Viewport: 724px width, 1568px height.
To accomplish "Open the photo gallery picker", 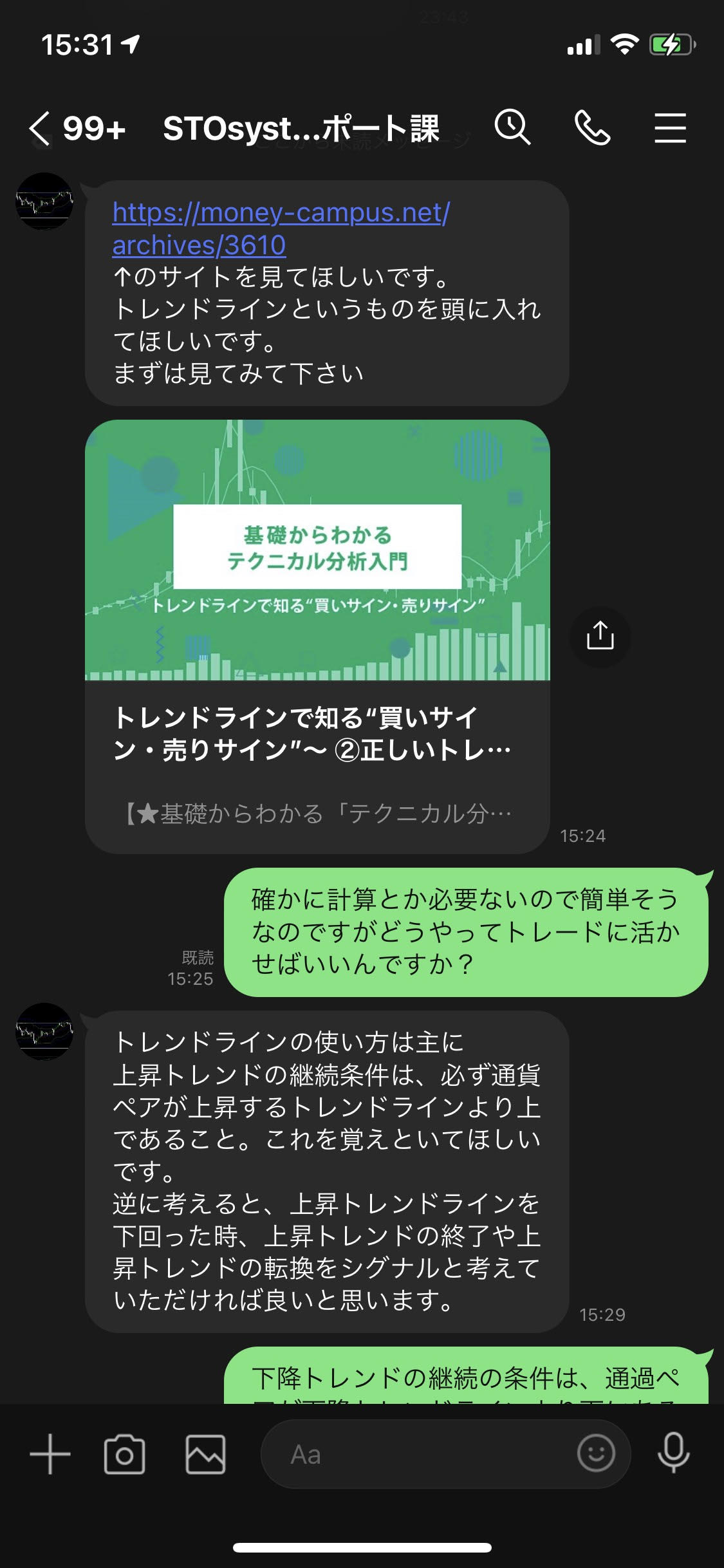I will click(x=205, y=1454).
